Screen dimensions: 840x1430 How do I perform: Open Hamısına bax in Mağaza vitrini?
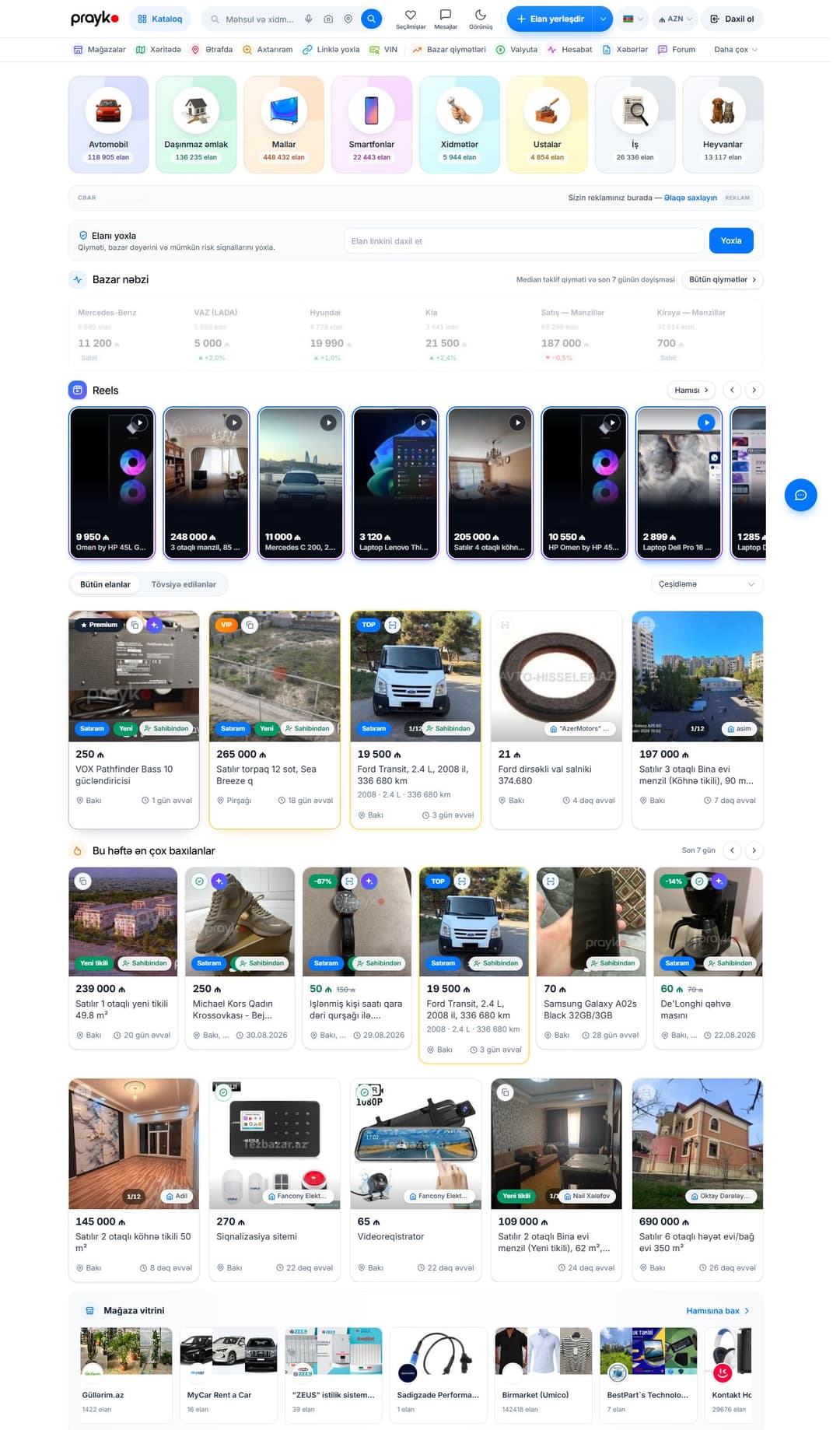(x=718, y=1311)
